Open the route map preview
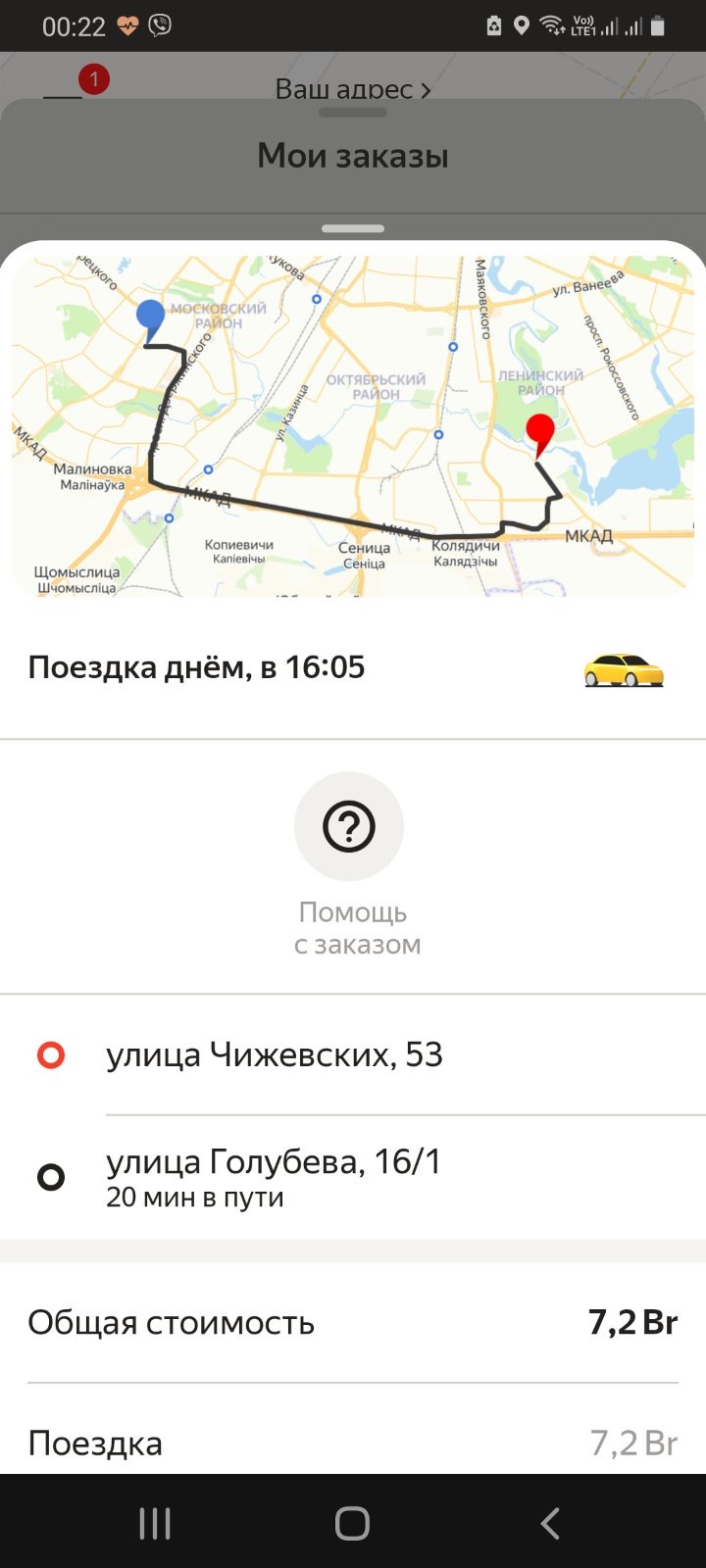The height and width of the screenshot is (1568, 706). click(x=353, y=426)
